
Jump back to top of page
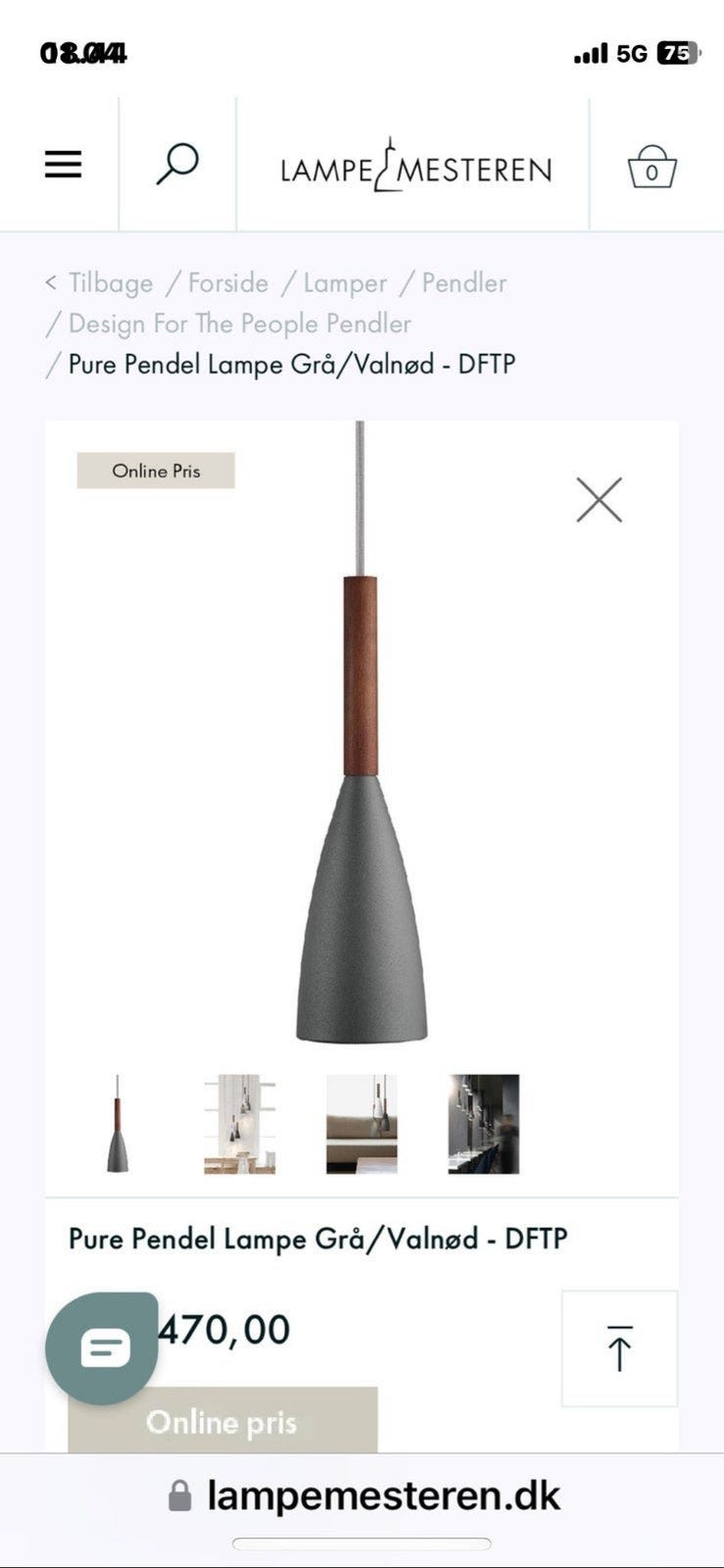[619, 1348]
